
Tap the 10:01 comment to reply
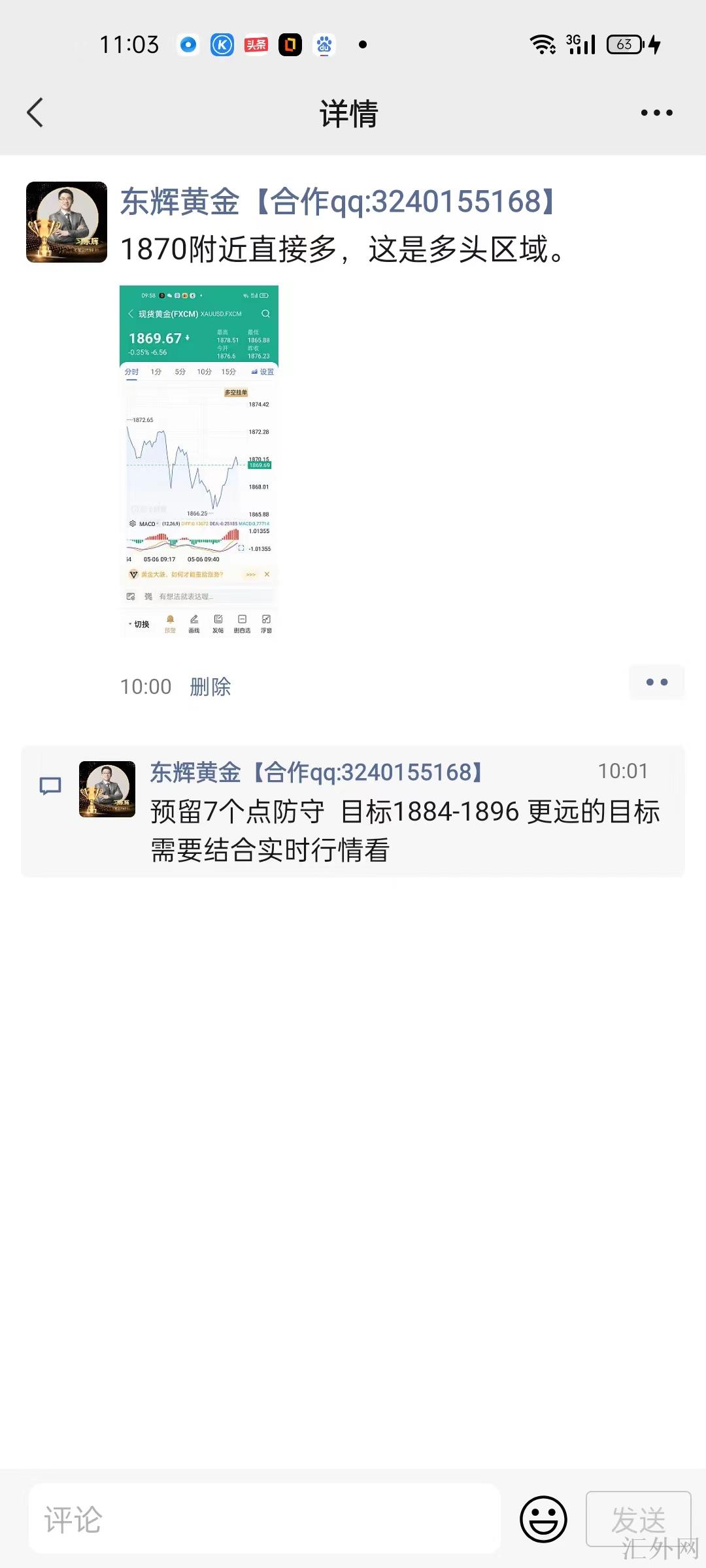404,830
